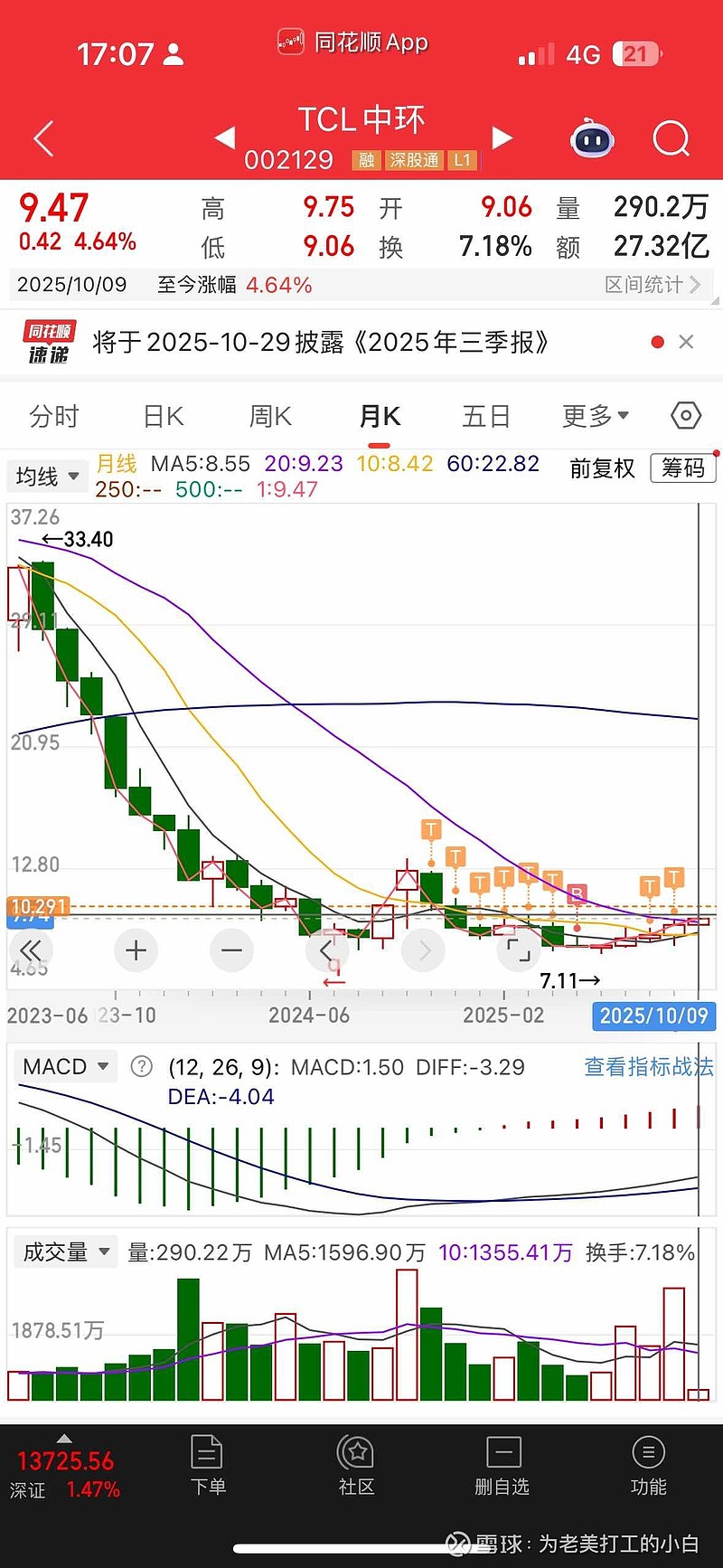This screenshot has height=1568, width=723.
Task: Open the search magnifier icon
Action: tap(671, 139)
